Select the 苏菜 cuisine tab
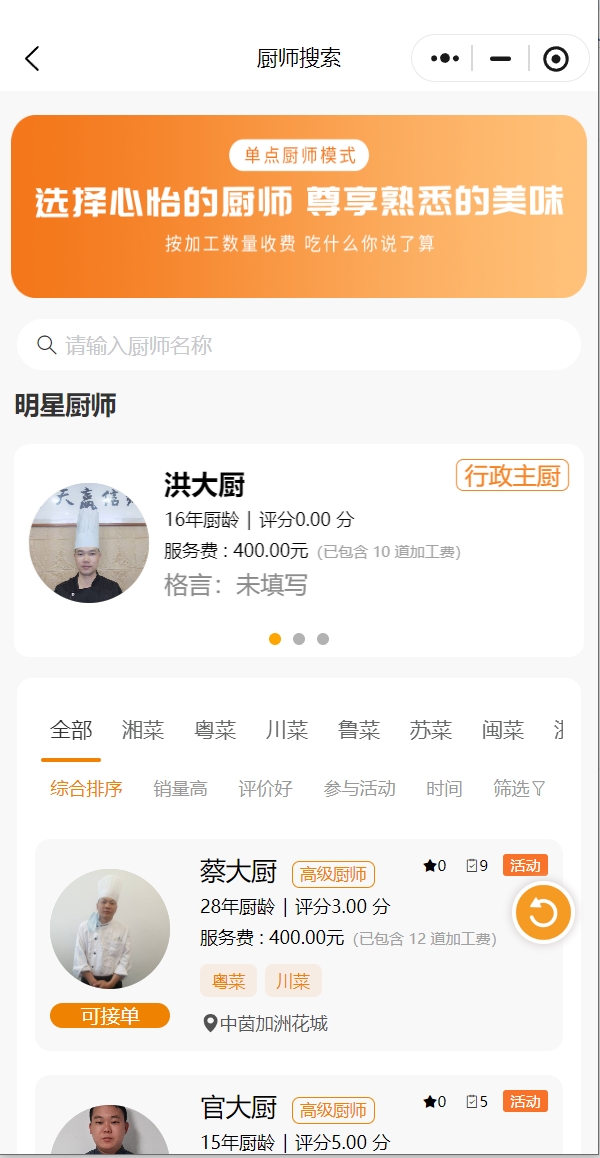 click(x=431, y=730)
